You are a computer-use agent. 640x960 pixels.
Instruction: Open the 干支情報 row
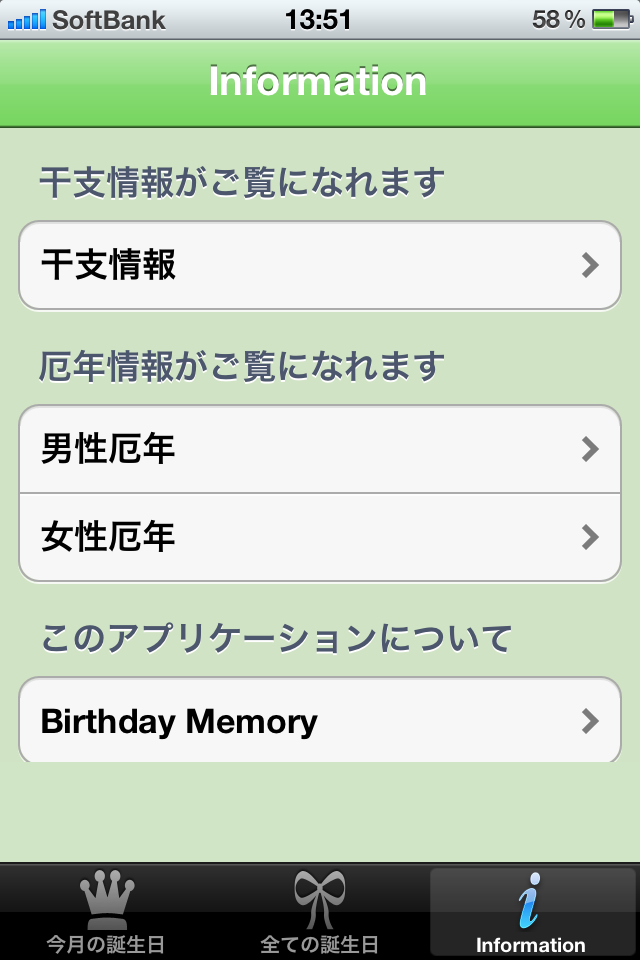click(x=320, y=265)
